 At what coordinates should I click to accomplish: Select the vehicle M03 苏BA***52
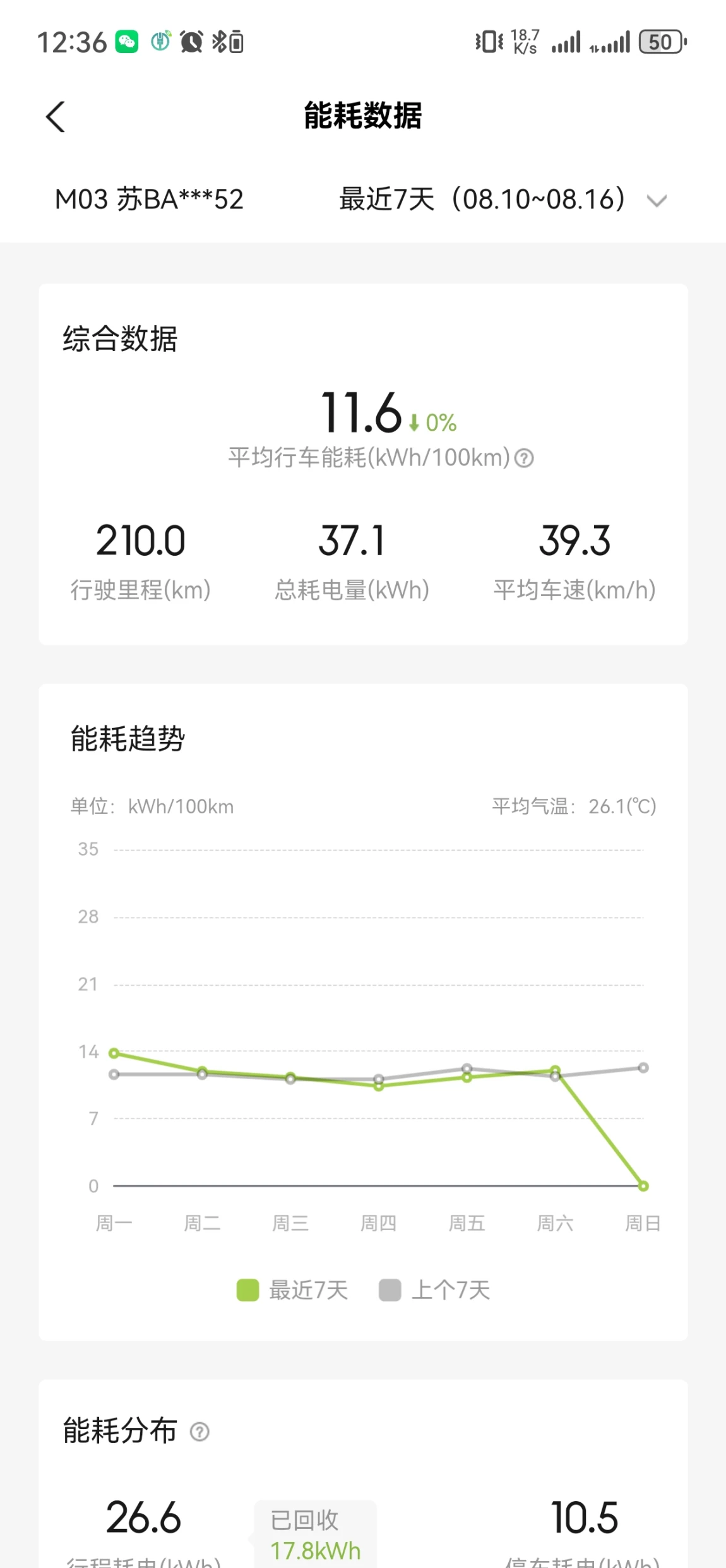pyautogui.click(x=149, y=200)
